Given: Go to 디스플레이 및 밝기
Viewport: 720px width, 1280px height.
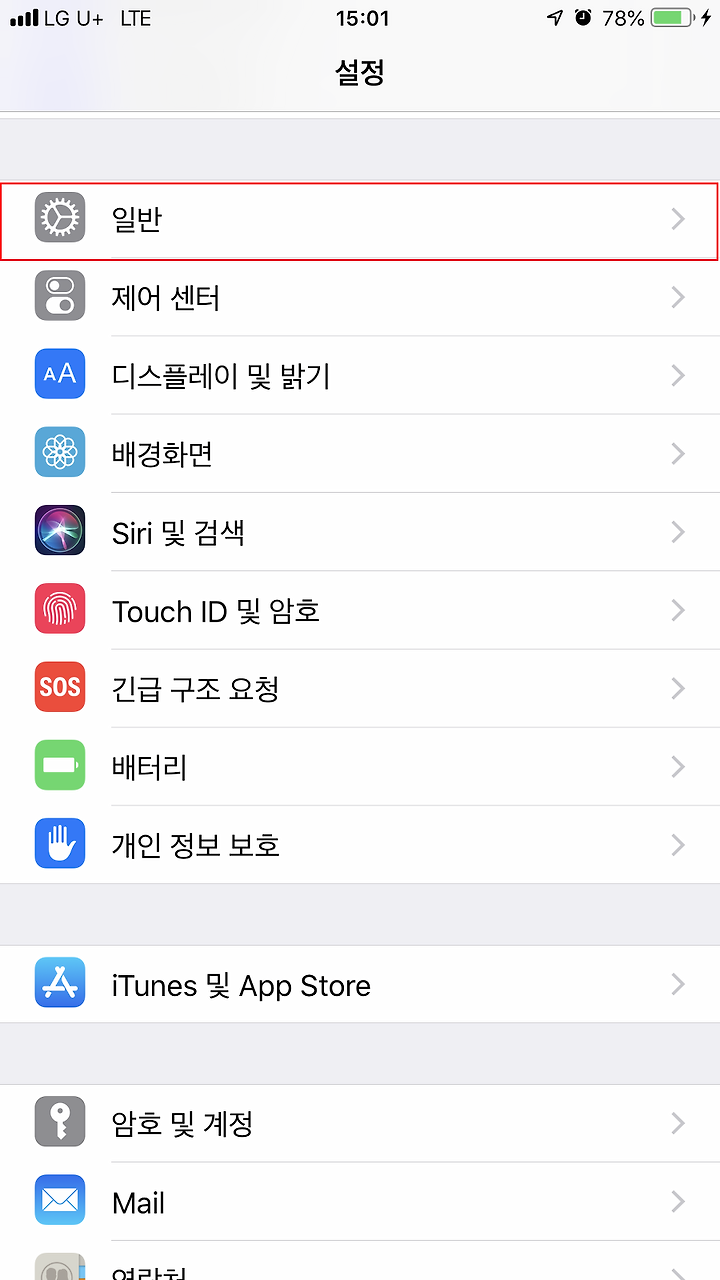Looking at the screenshot, I should 360,376.
